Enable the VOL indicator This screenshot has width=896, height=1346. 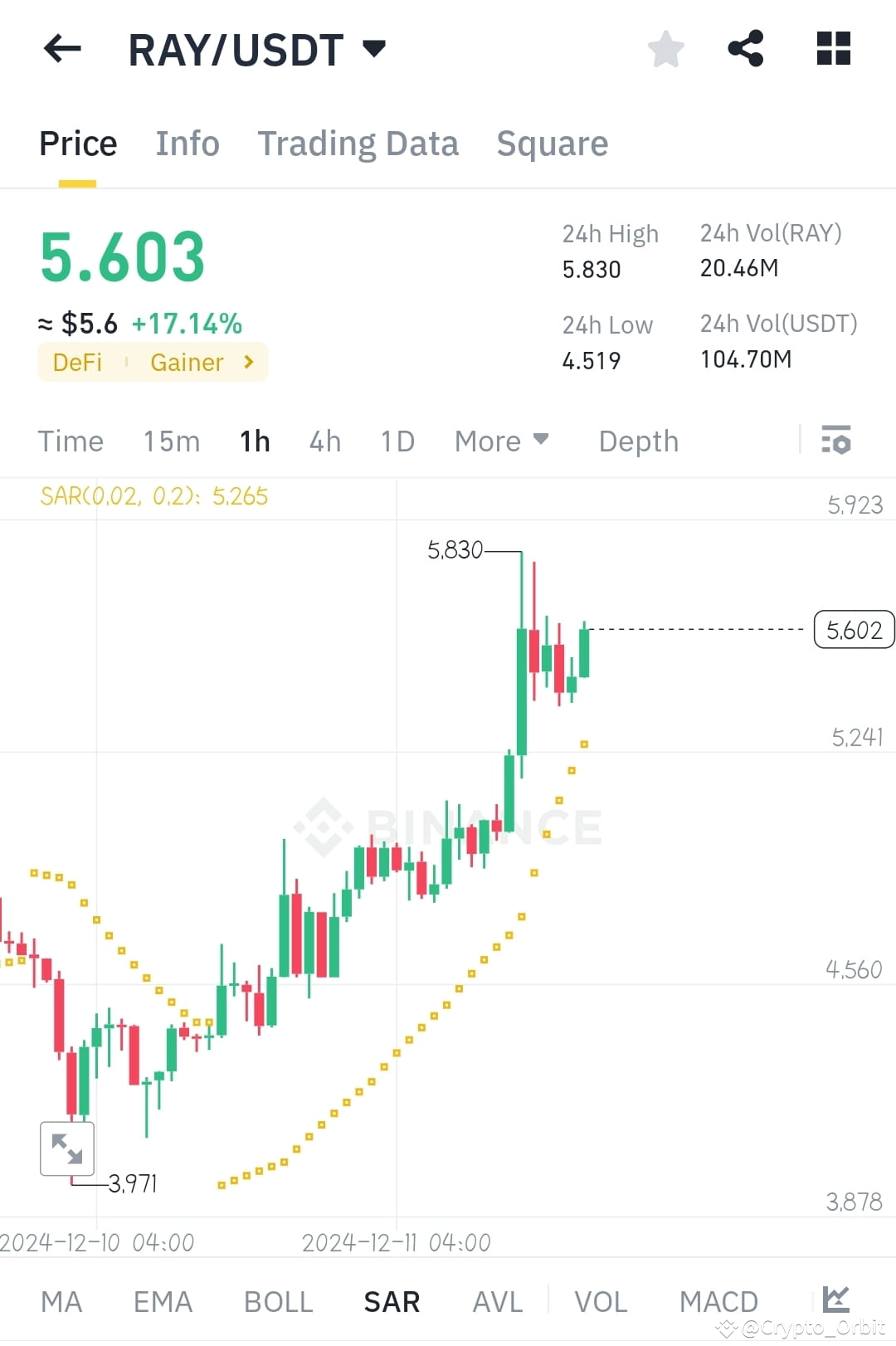point(603,1300)
